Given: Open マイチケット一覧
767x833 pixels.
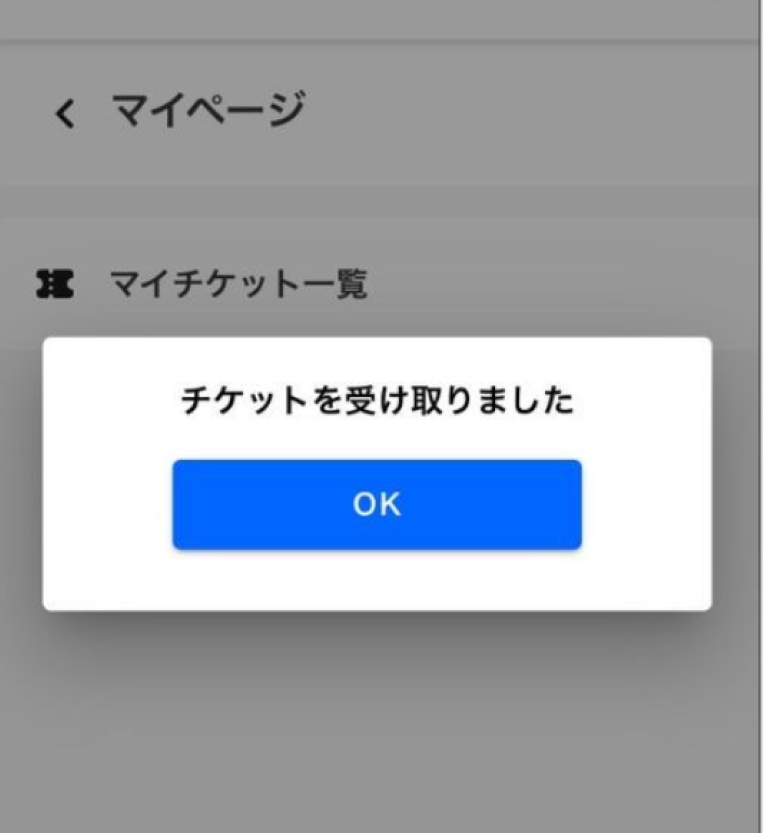Looking at the screenshot, I should click(x=237, y=286).
